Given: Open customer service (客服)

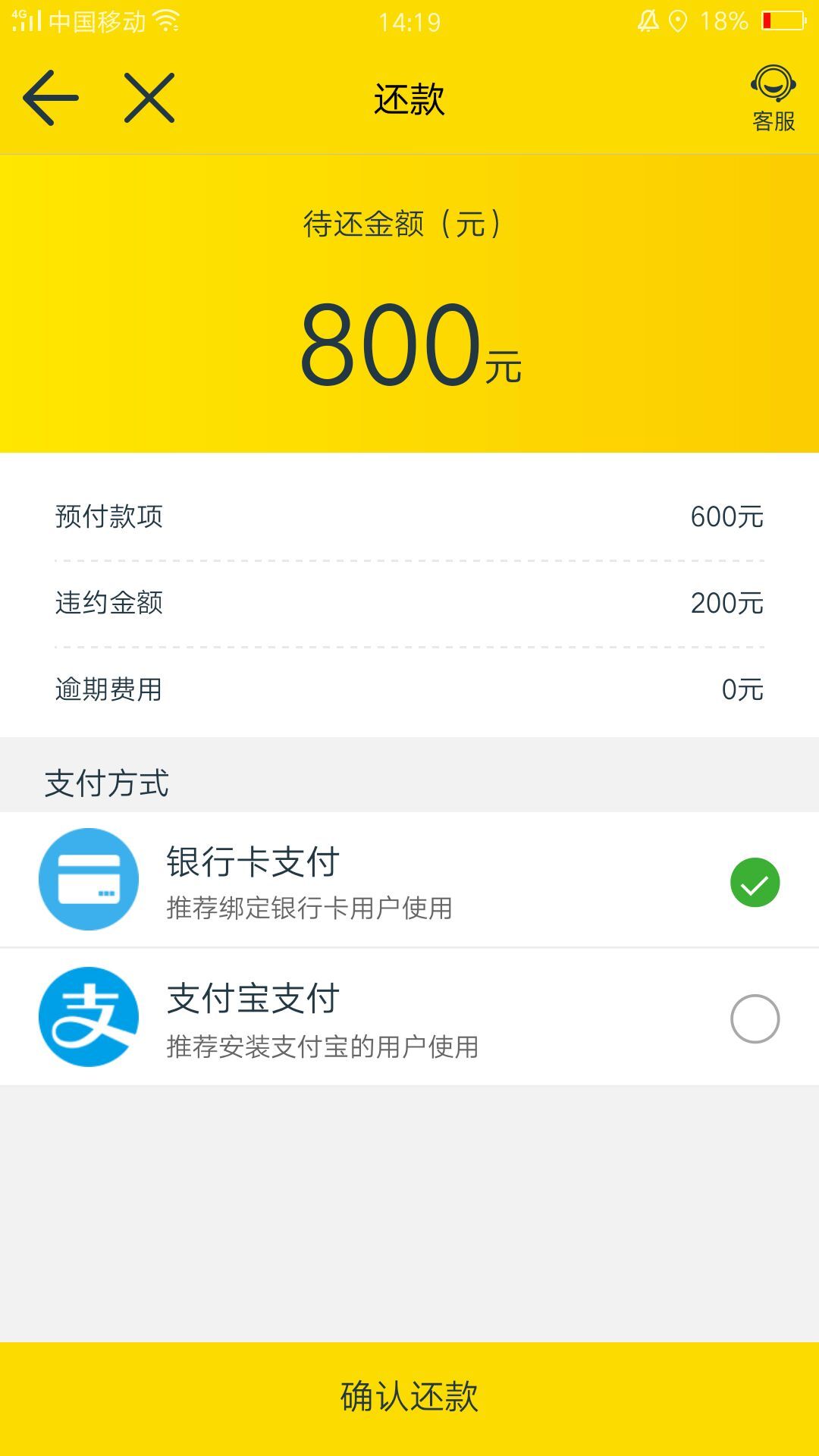Looking at the screenshot, I should (x=773, y=99).
